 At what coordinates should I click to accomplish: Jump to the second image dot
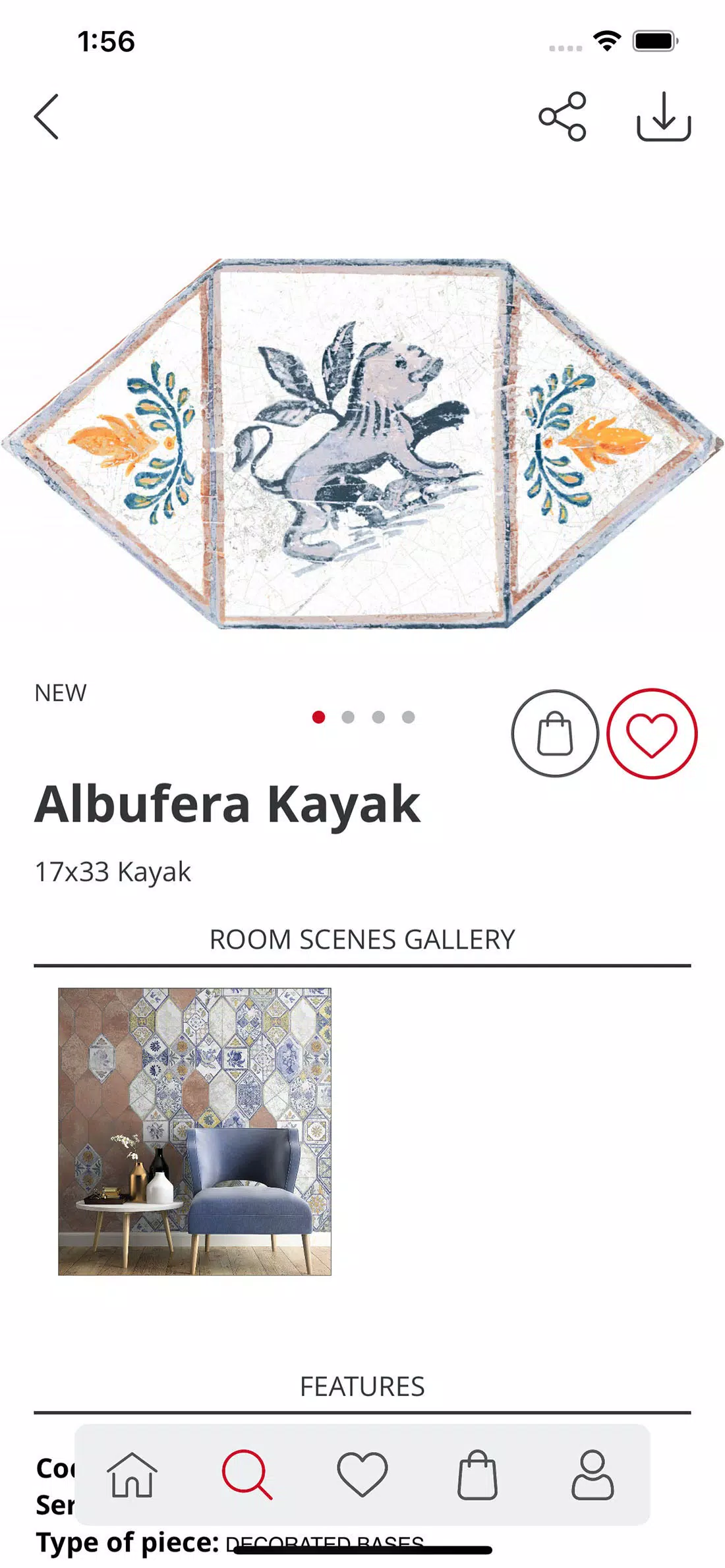pos(348,717)
